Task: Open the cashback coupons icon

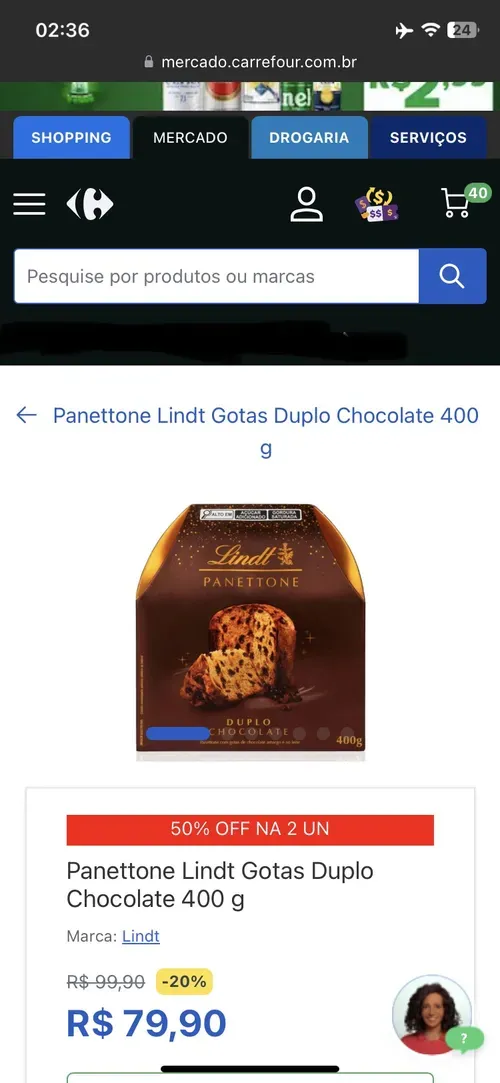Action: tap(376, 204)
